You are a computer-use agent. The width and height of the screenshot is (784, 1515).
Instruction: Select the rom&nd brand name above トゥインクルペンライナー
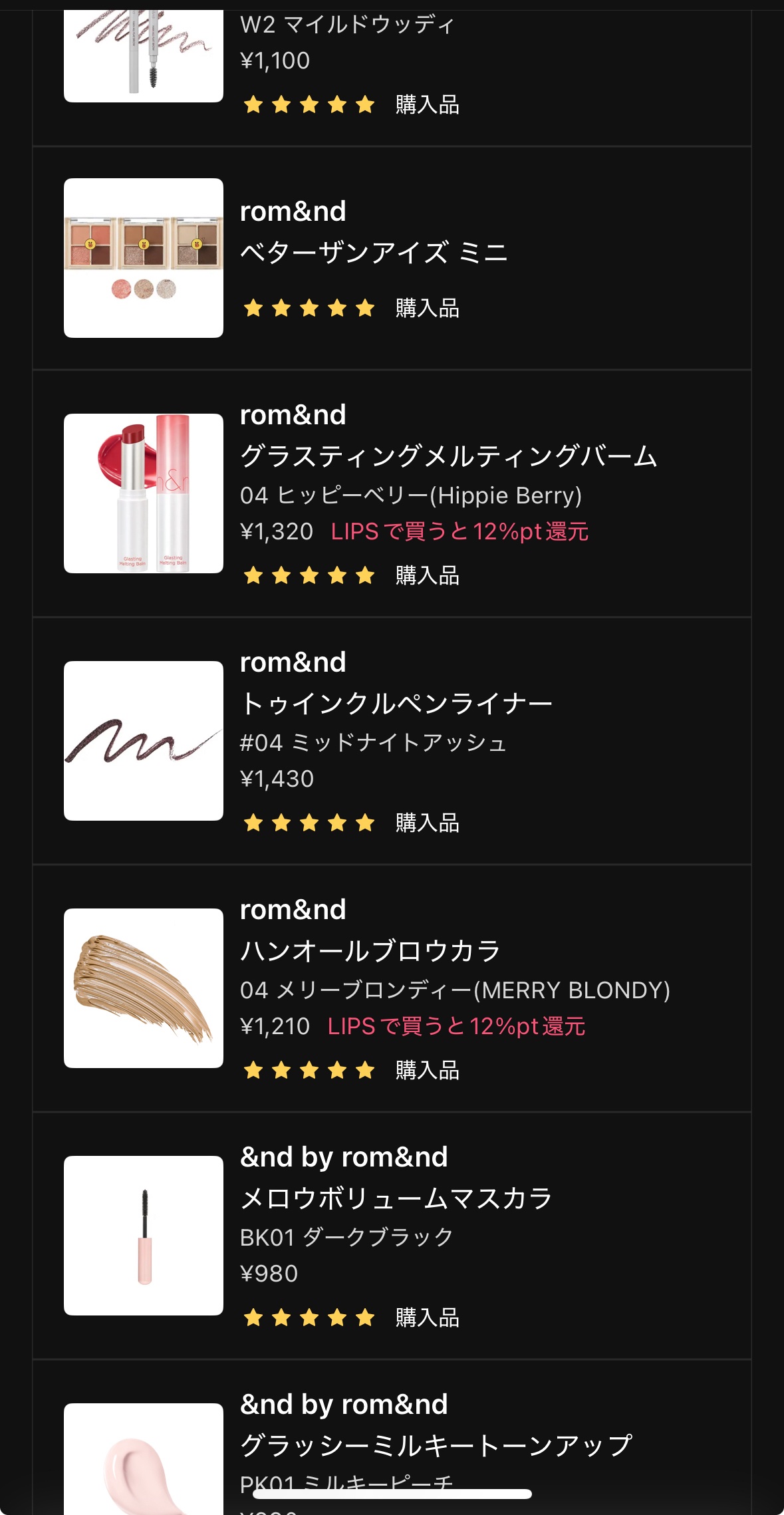(x=293, y=662)
